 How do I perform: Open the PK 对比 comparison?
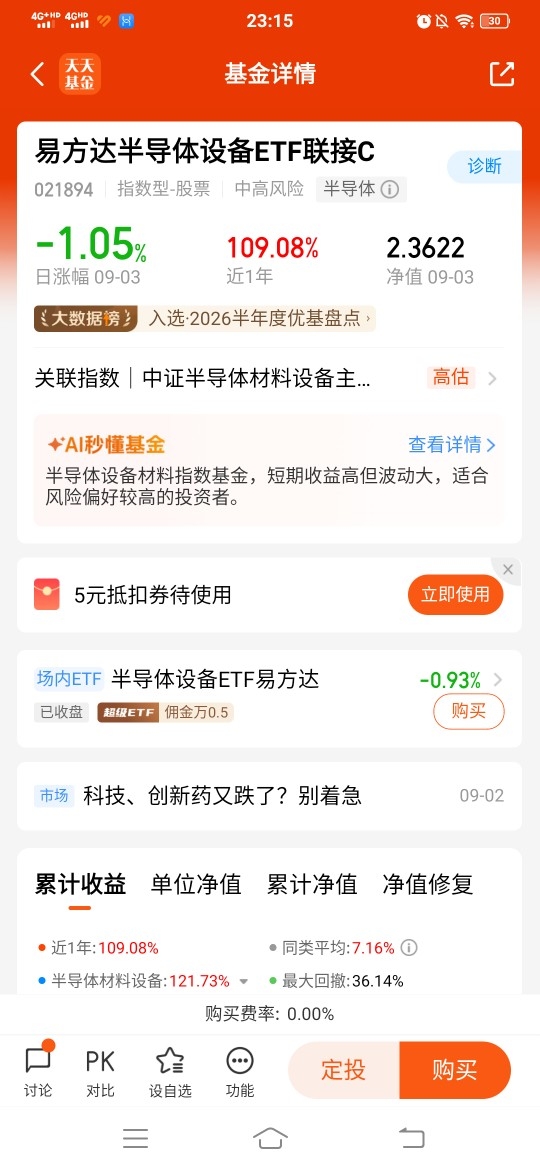click(x=101, y=1071)
